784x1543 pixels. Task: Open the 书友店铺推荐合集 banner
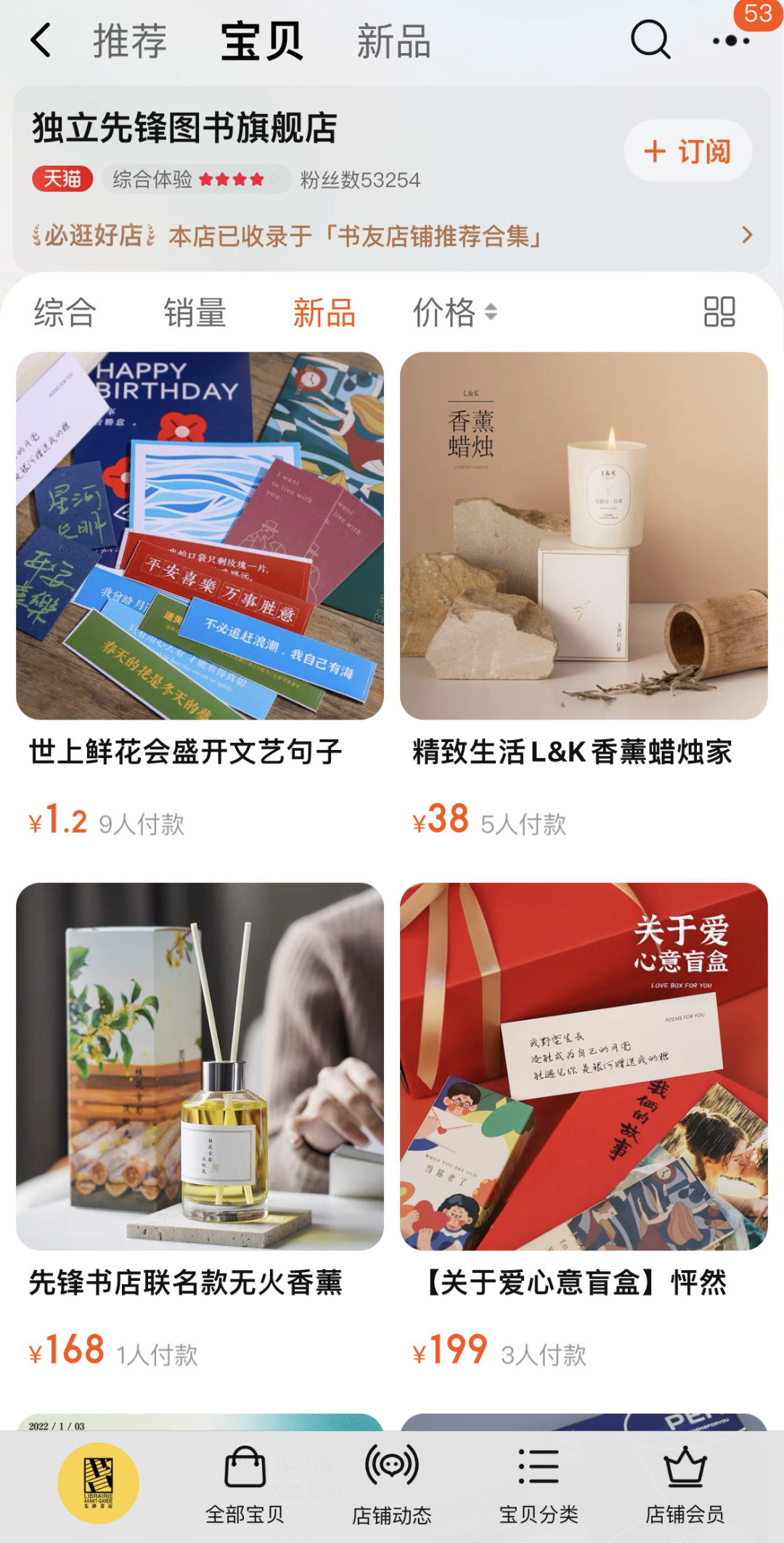point(392,236)
